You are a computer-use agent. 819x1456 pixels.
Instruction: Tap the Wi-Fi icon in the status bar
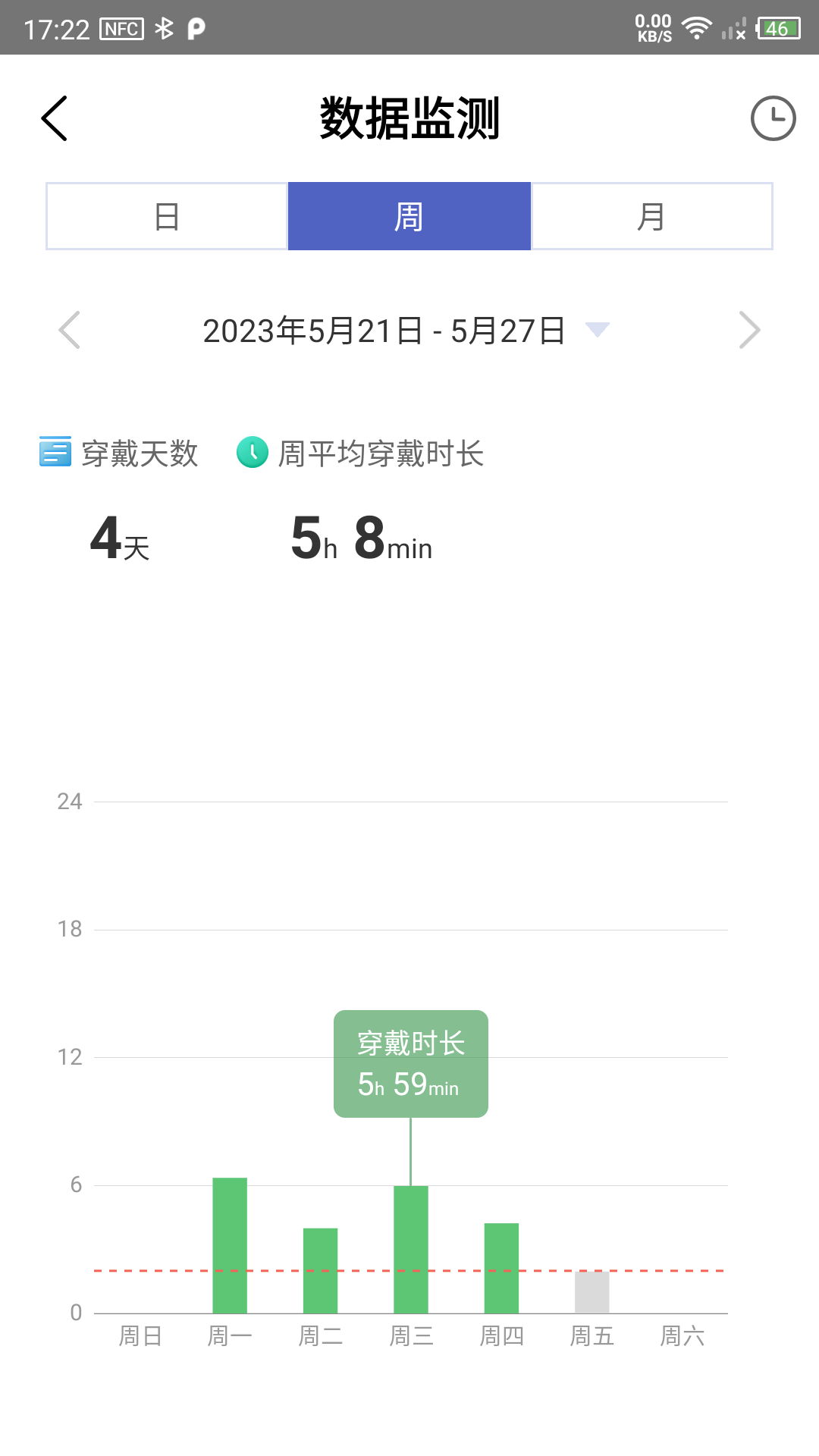696,29
